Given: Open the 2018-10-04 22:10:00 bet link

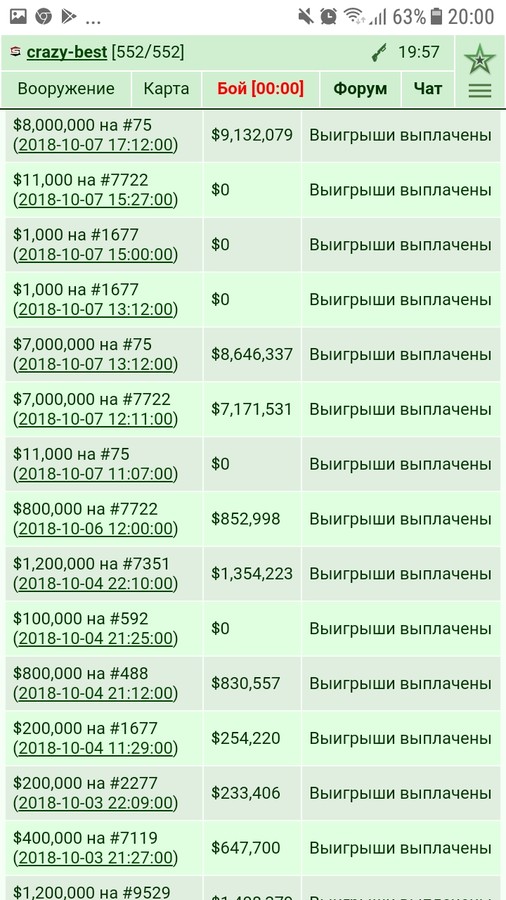Looking at the screenshot, I should (96, 584).
